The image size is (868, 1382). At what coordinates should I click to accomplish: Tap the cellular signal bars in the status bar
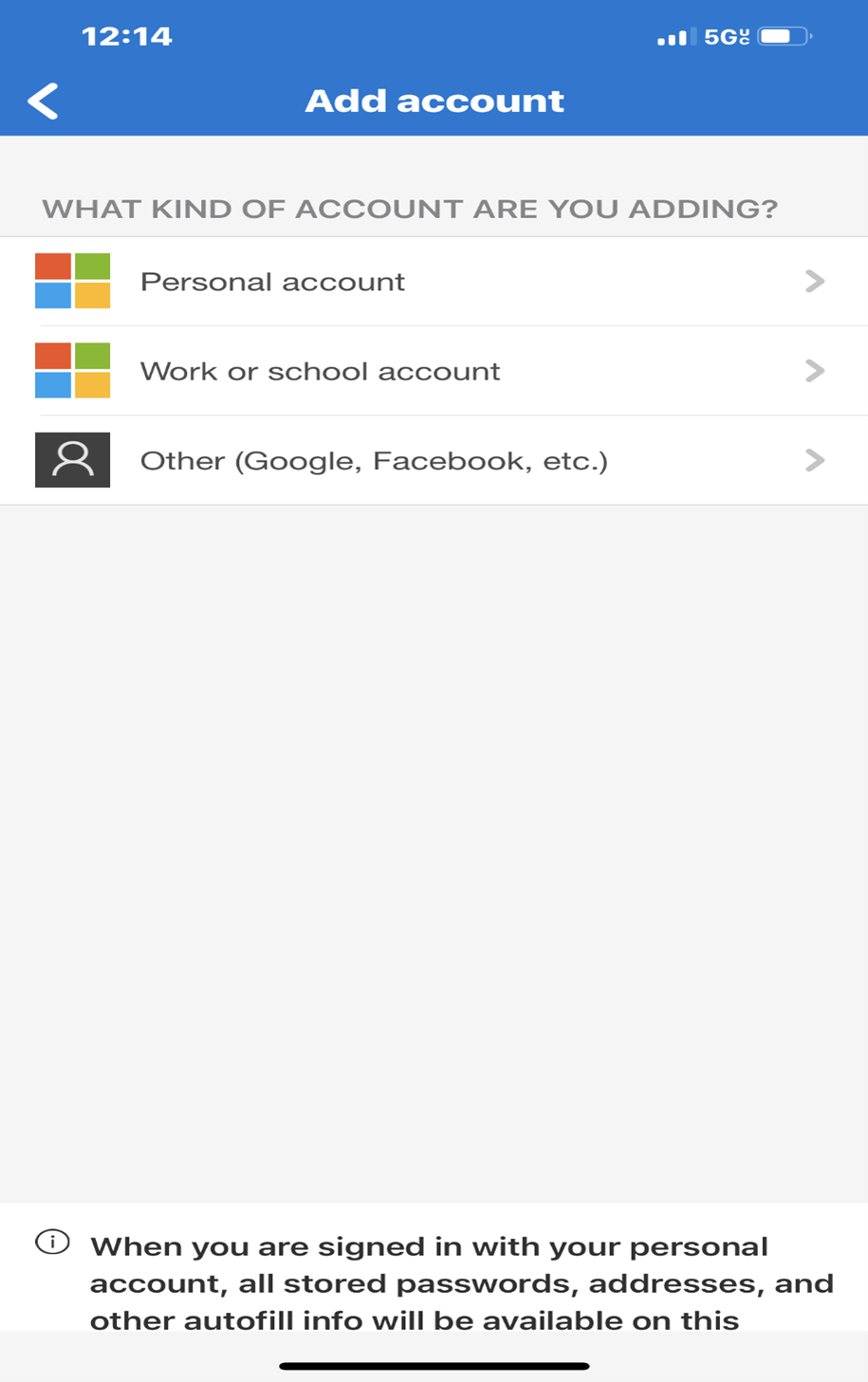tap(674, 37)
